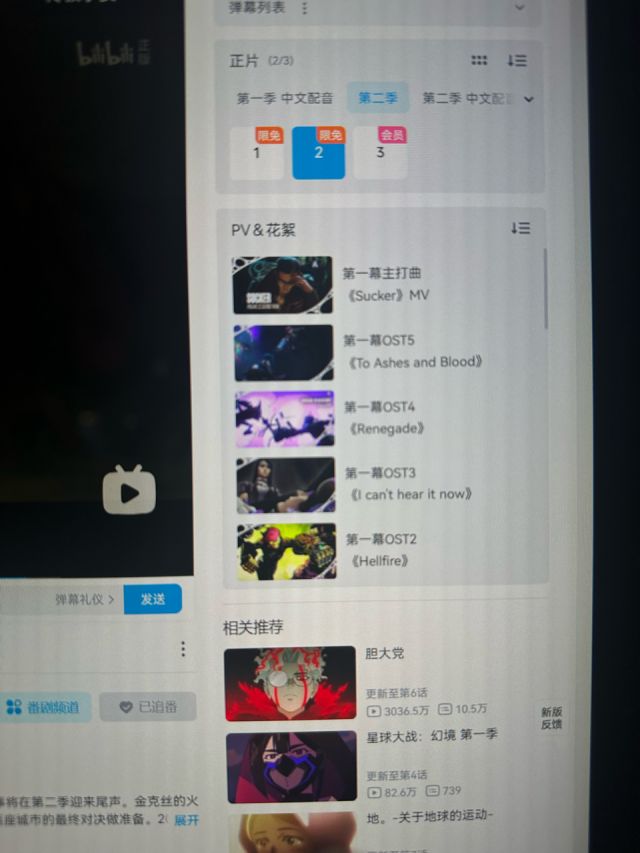
Task: Tap the 已追番 following button
Action: (148, 706)
